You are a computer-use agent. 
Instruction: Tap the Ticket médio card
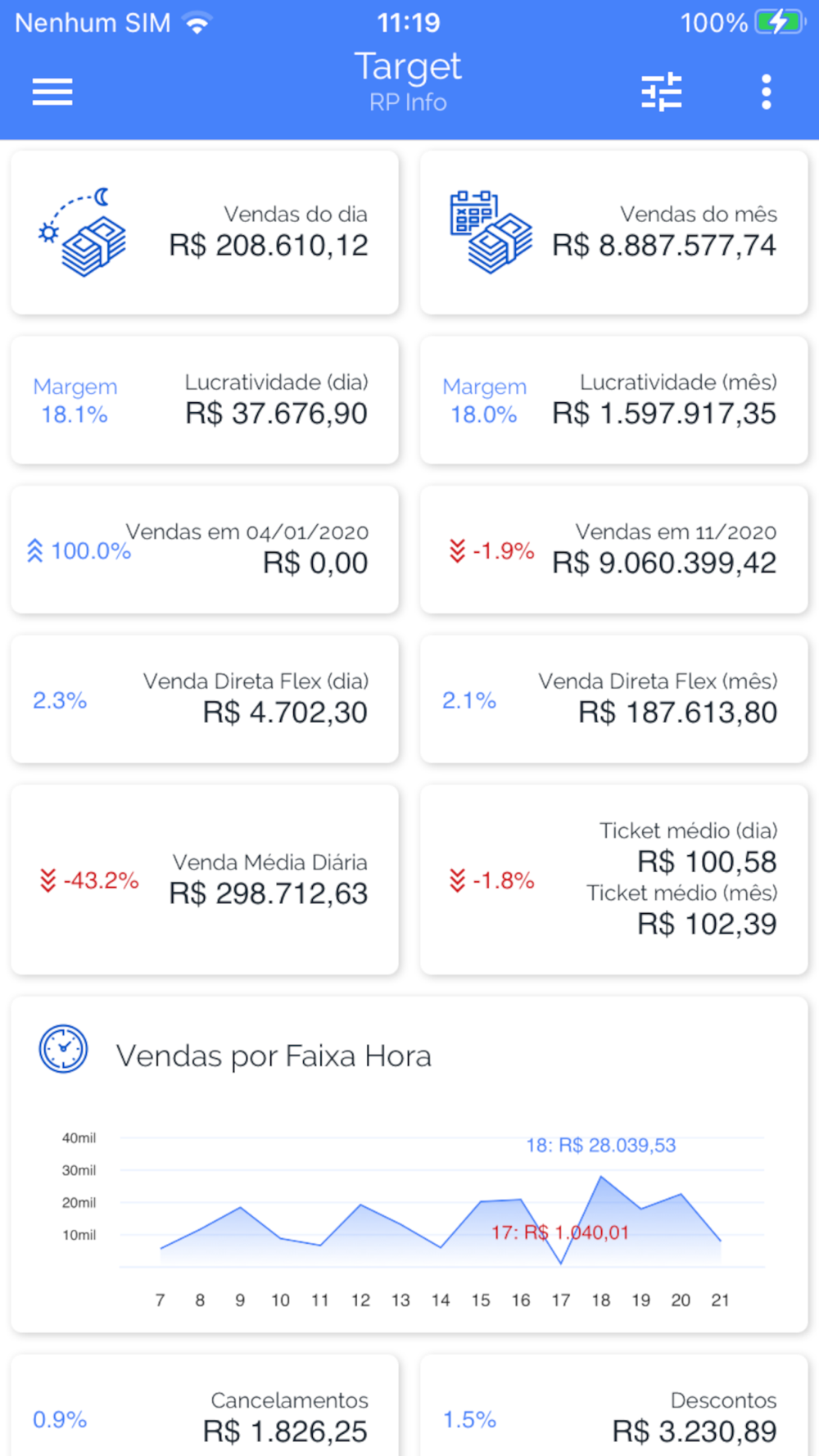click(614, 879)
